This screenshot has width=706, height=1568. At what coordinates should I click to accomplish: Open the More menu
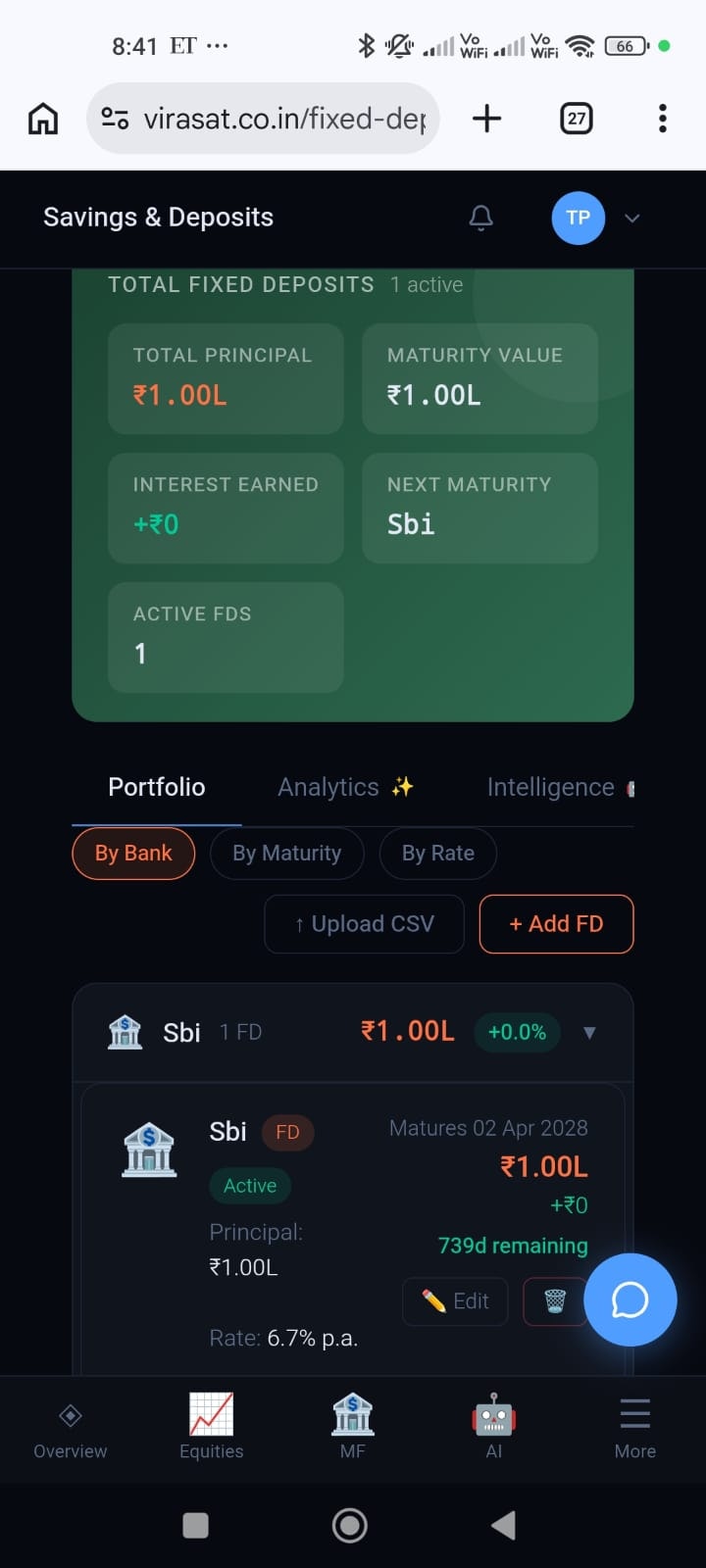pos(634,1428)
